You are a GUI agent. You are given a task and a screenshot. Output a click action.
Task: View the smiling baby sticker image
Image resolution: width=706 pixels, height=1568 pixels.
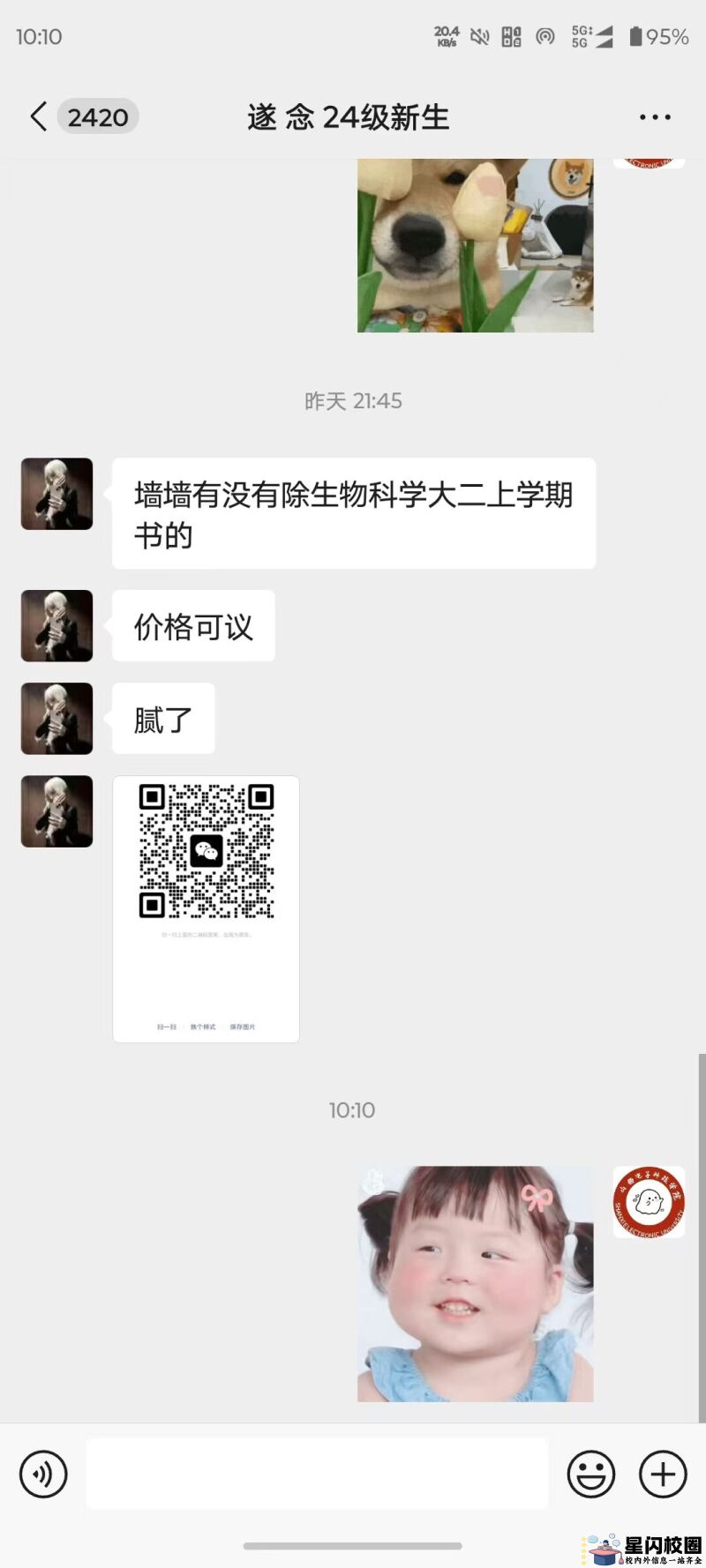[475, 1283]
